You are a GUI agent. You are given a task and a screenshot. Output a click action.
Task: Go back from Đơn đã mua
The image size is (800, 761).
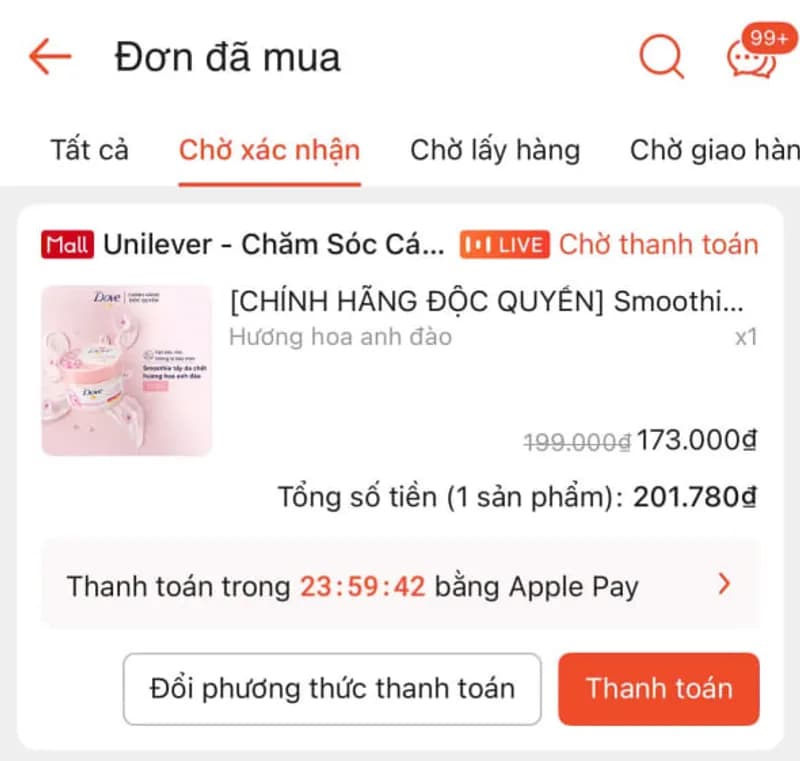[x=50, y=57]
